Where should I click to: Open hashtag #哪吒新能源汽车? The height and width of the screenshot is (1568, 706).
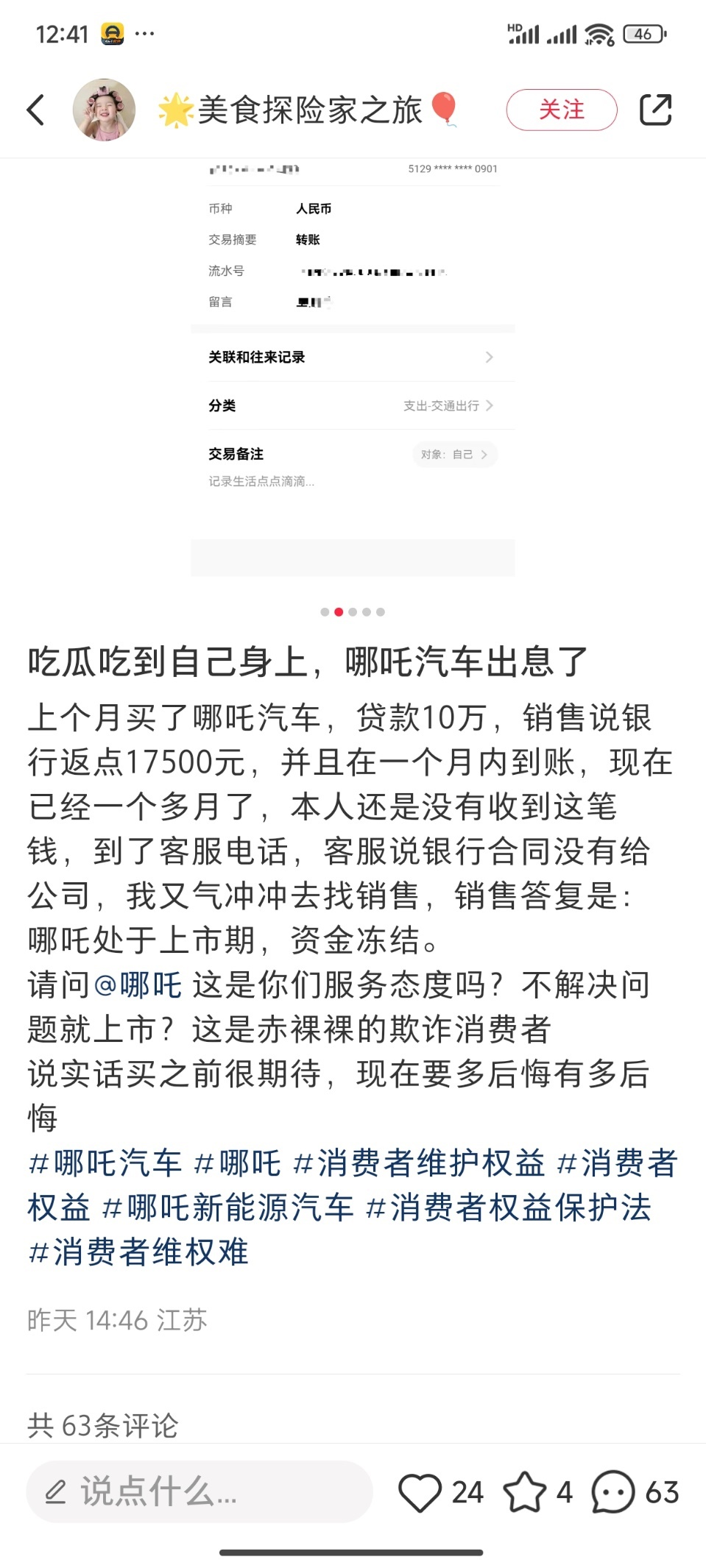[x=228, y=1208]
